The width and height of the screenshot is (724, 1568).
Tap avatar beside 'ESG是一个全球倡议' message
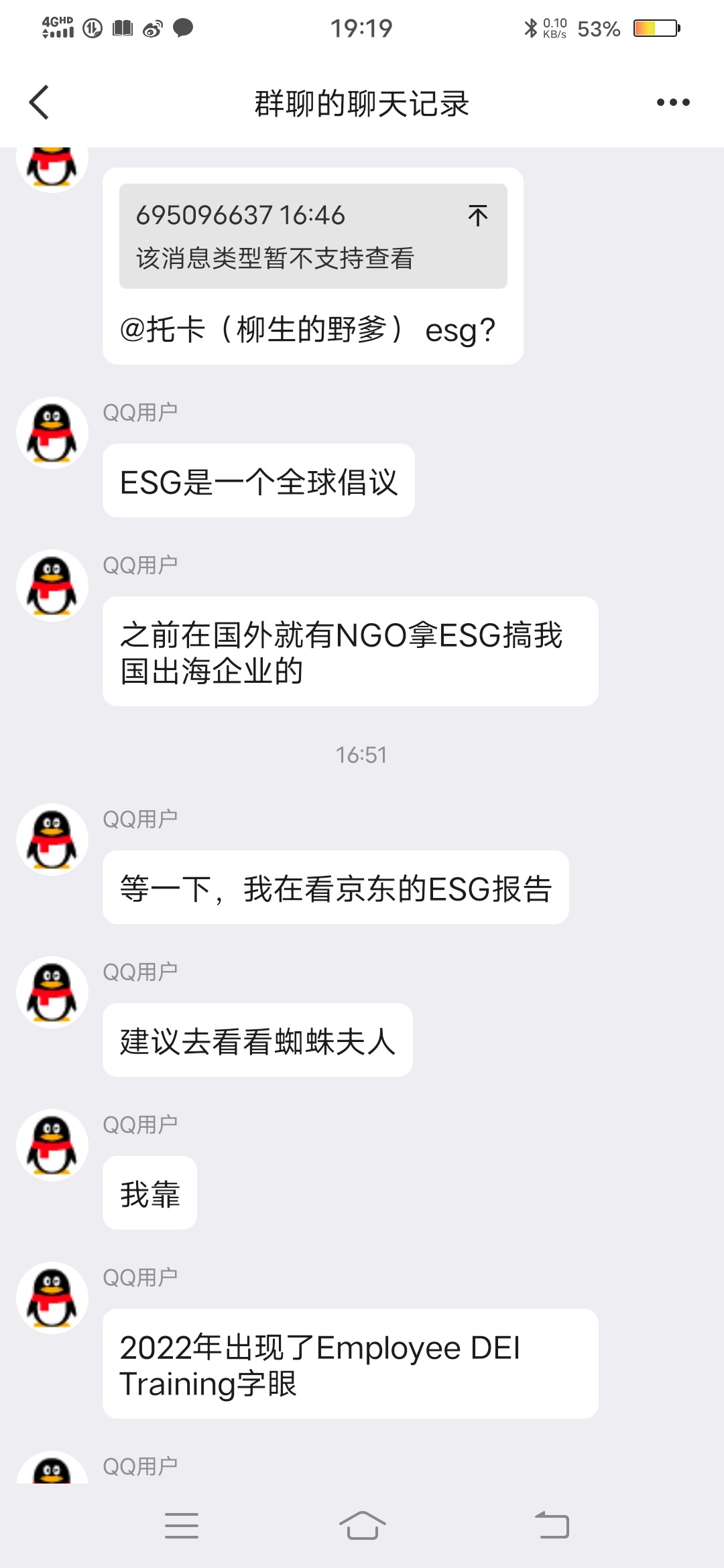[52, 433]
